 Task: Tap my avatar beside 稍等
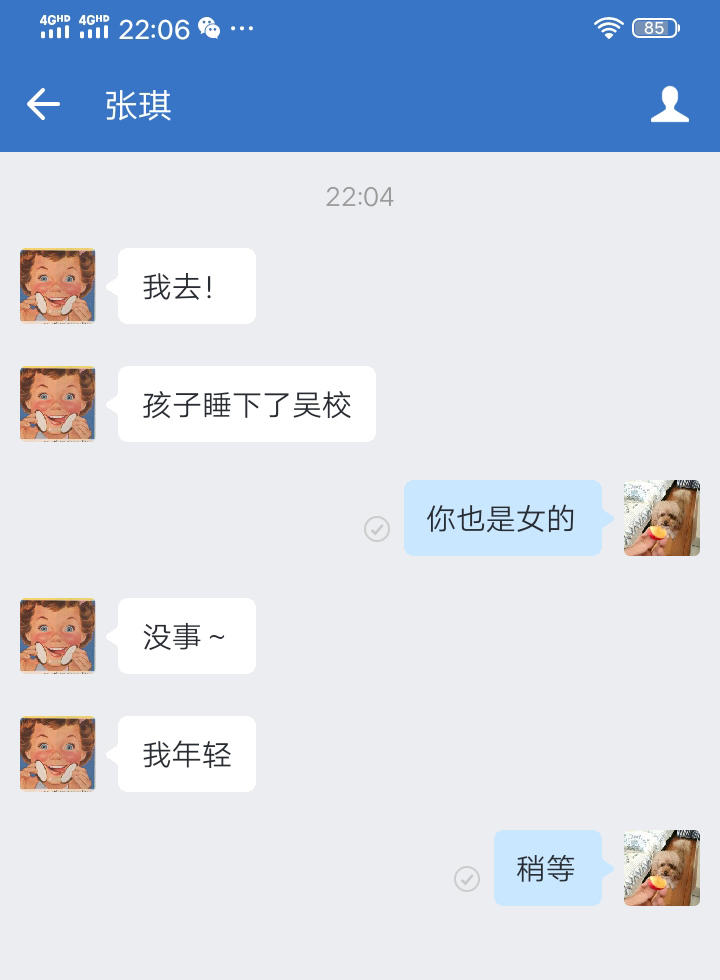tap(661, 868)
